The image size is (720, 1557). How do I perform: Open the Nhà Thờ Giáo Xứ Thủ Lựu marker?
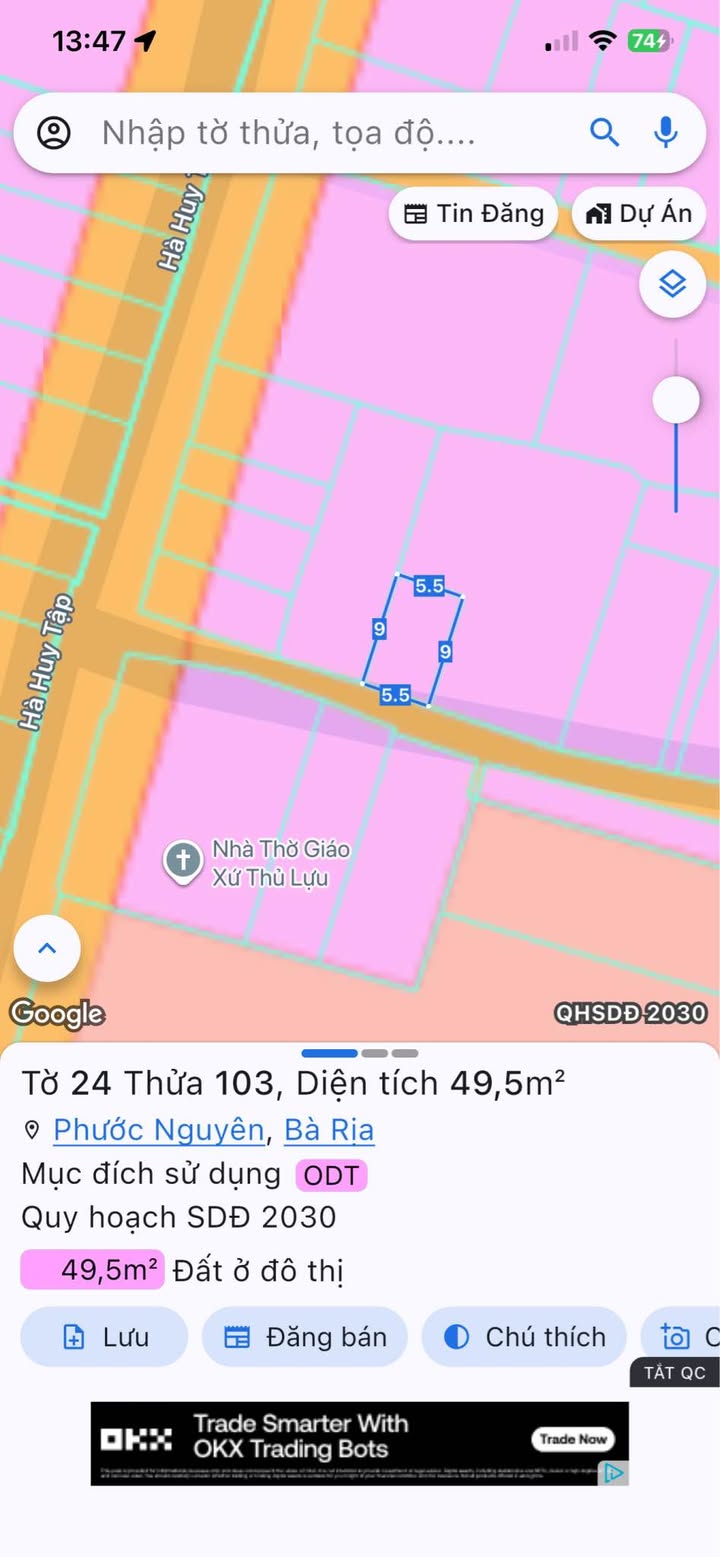pyautogui.click(x=183, y=862)
